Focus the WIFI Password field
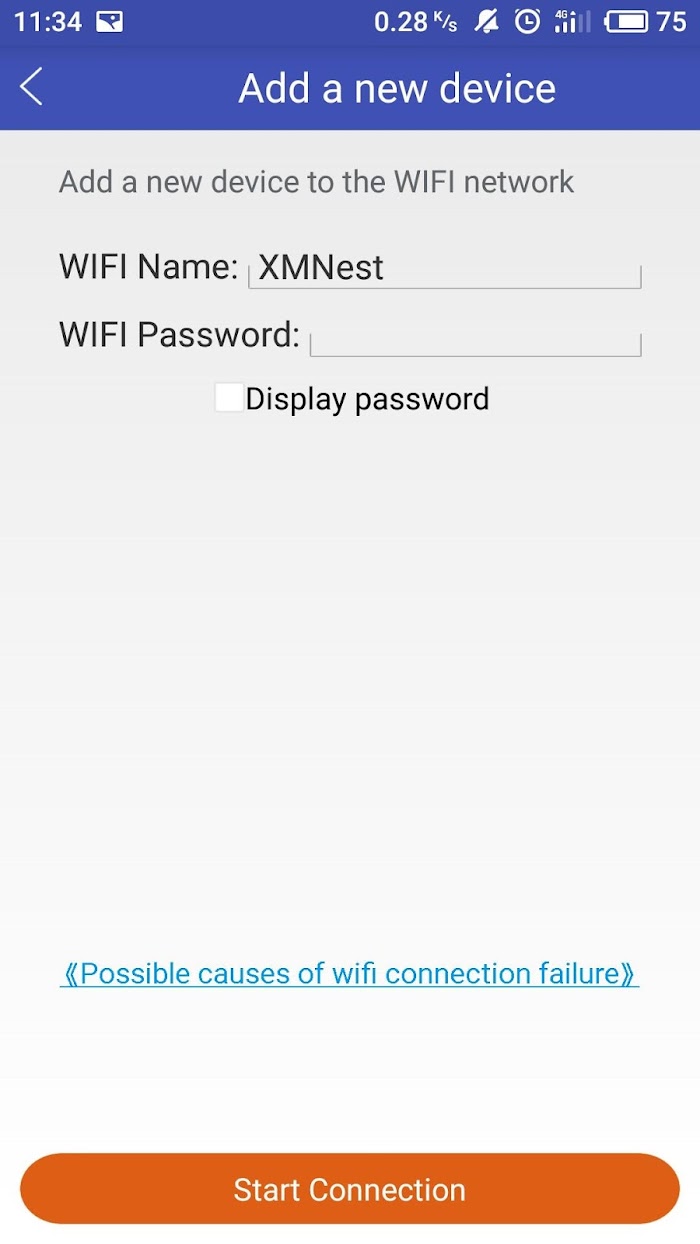The width and height of the screenshot is (700, 1244). 475,336
